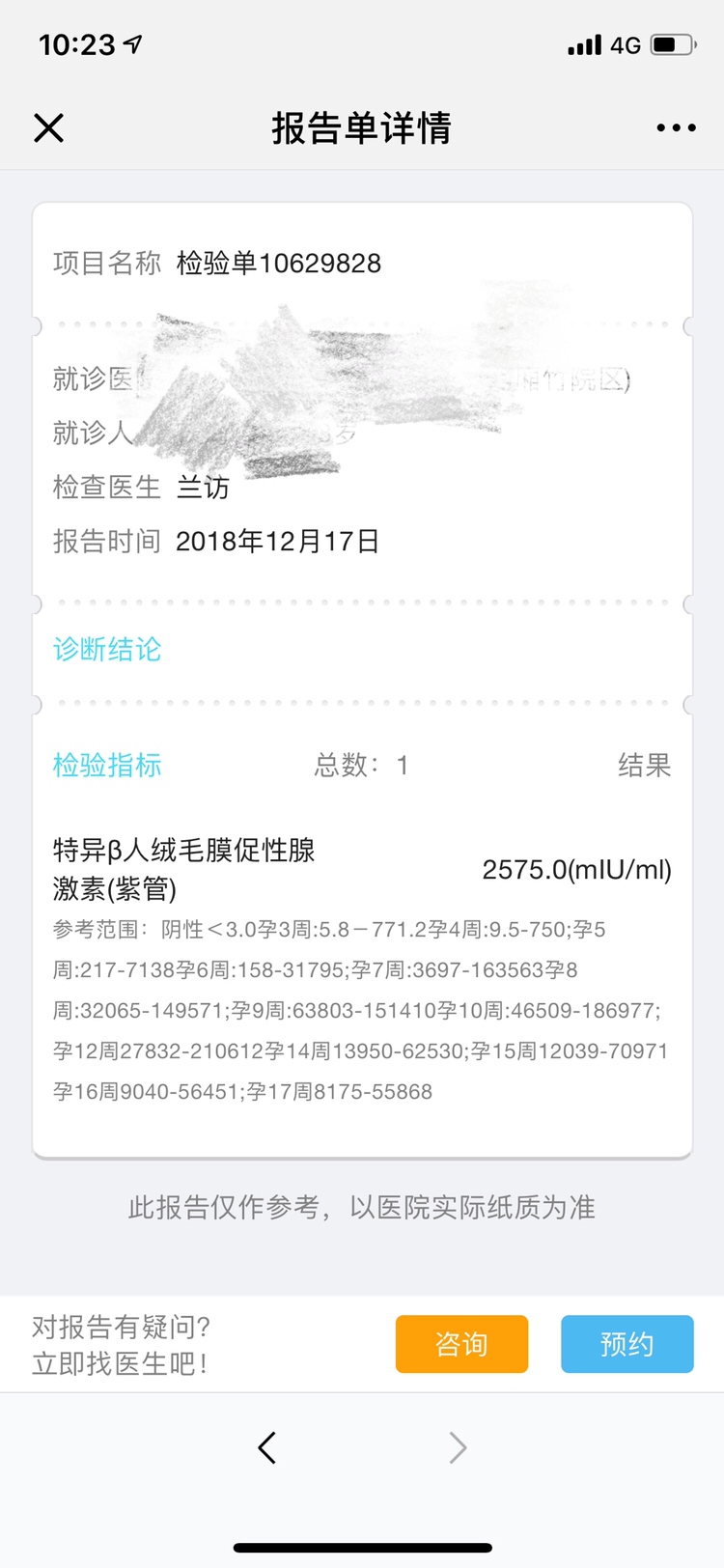The image size is (724, 1568).
Task: Go back with the left arrow
Action: (x=267, y=1447)
